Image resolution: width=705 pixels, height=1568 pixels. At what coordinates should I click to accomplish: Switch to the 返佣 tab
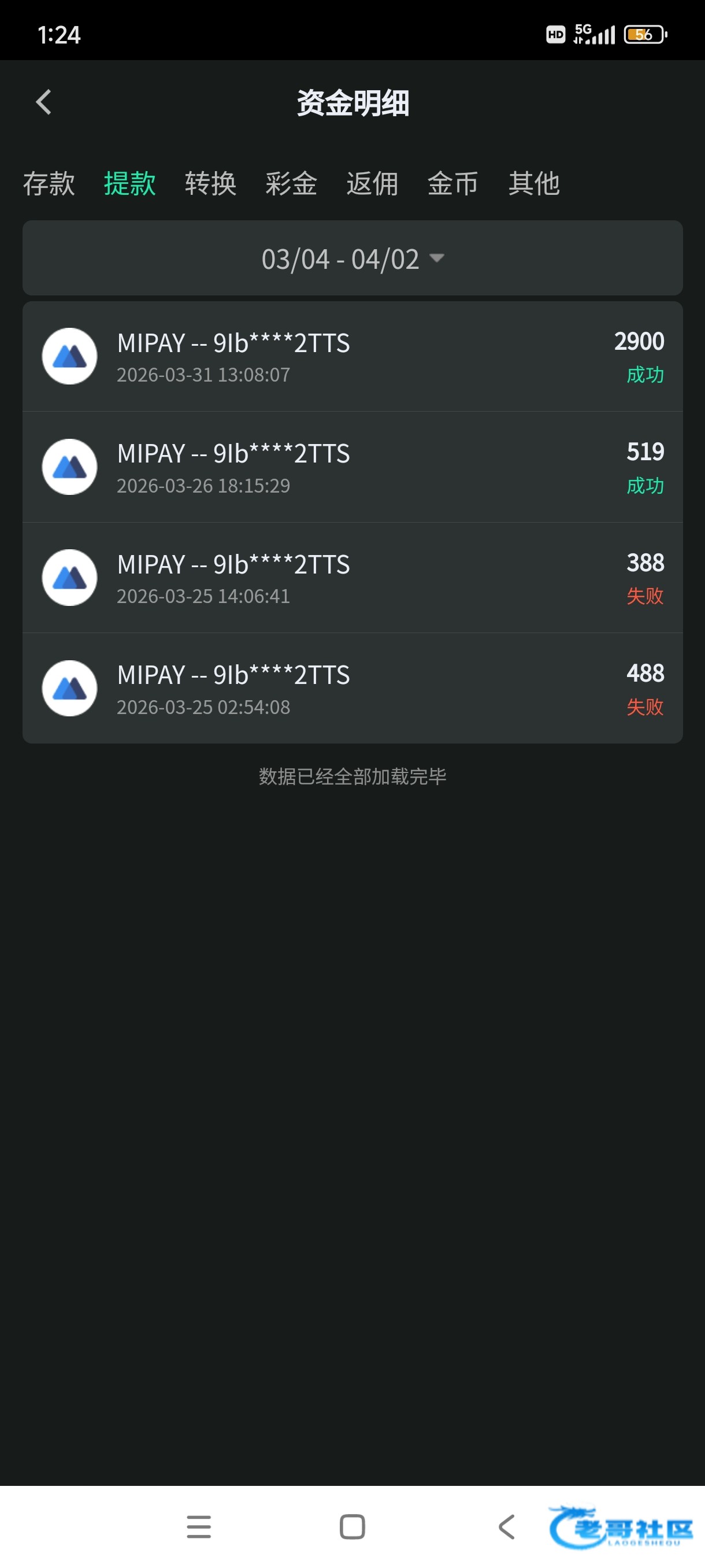pos(372,183)
